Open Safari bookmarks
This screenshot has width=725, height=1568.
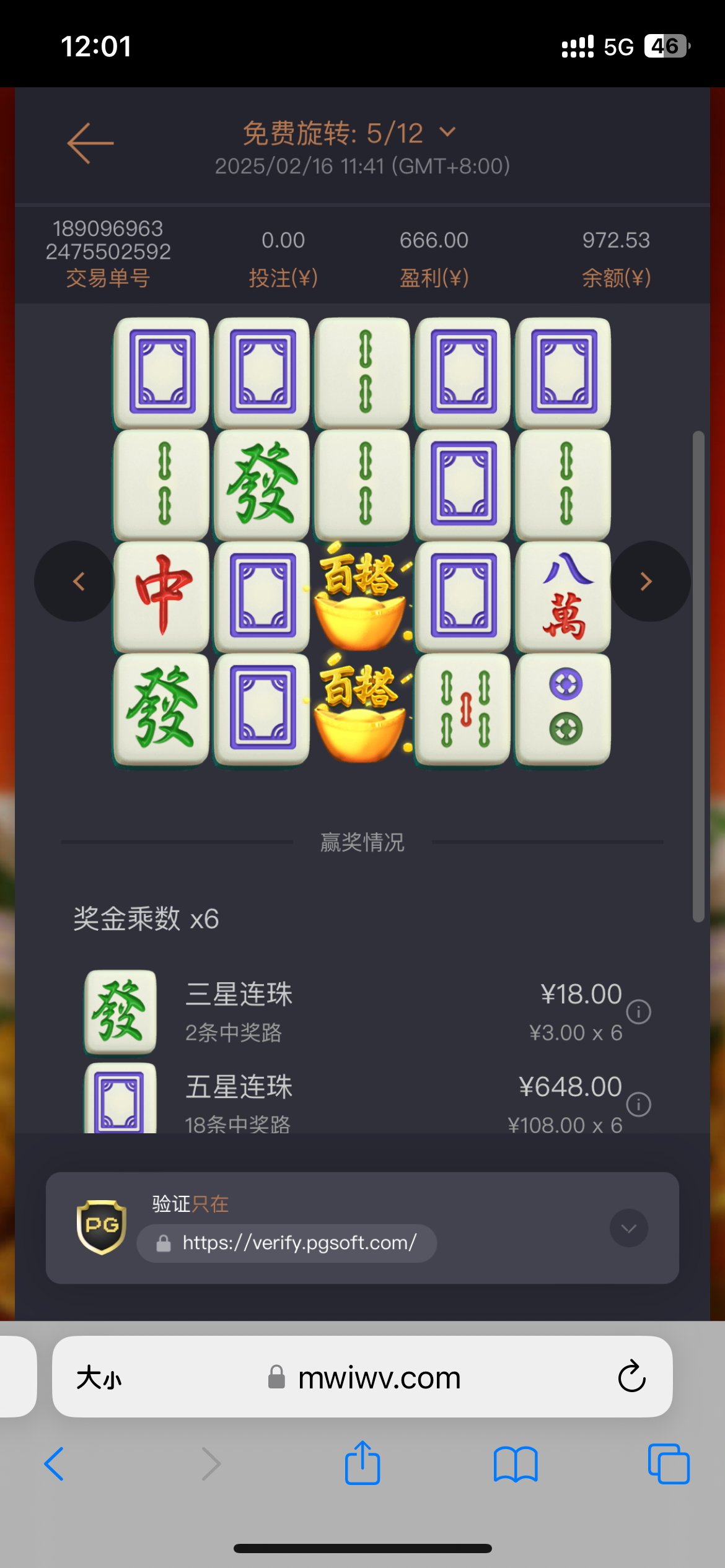516,1464
